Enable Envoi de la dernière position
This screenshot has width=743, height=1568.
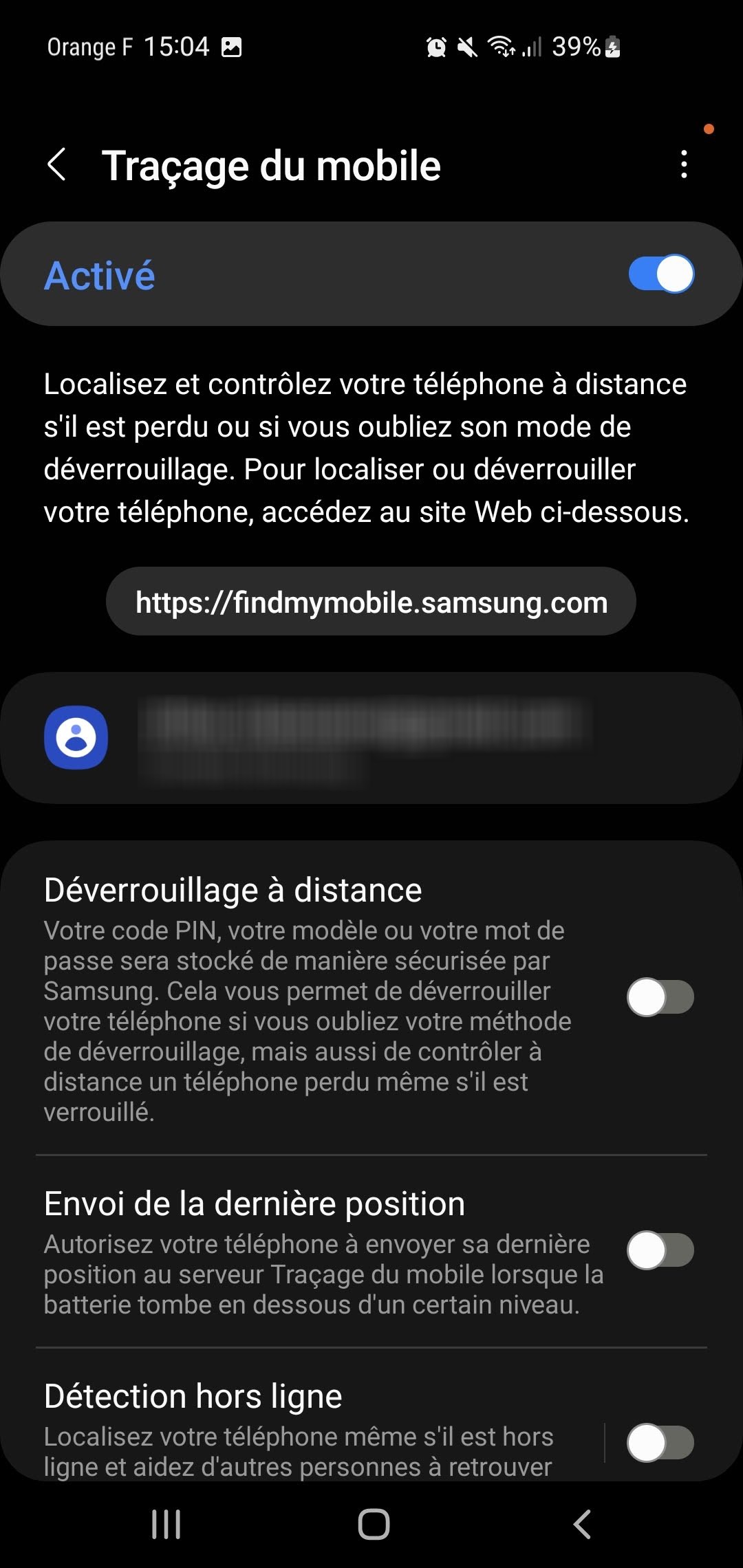pyautogui.click(x=659, y=1251)
